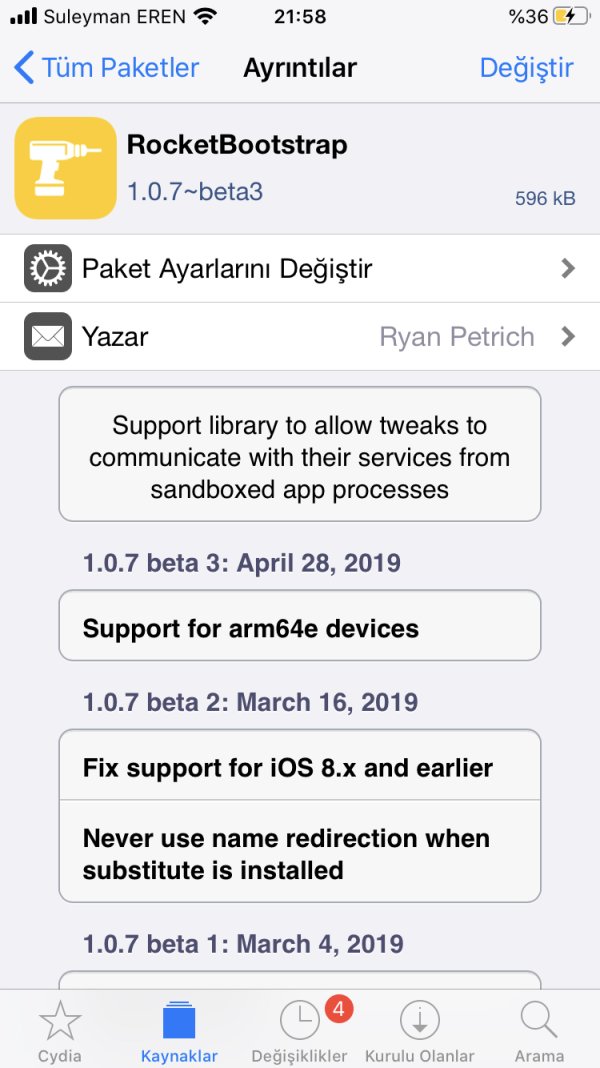Go back to Tüm Paketler
This screenshot has width=600, height=1068.
(x=106, y=68)
